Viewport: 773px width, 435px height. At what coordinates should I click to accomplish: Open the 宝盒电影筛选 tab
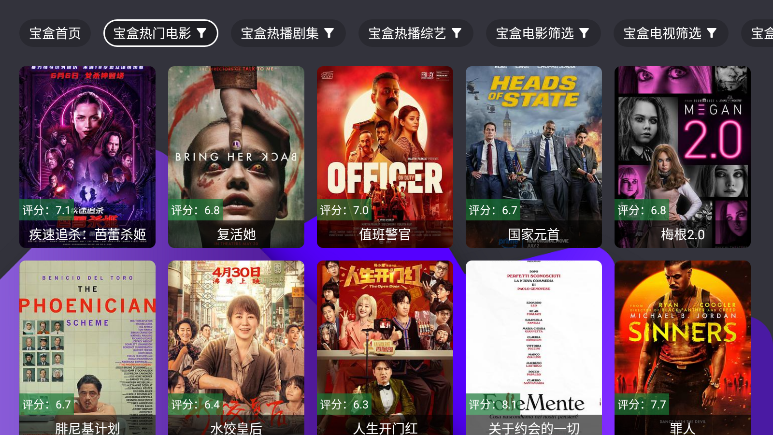[x=543, y=33]
